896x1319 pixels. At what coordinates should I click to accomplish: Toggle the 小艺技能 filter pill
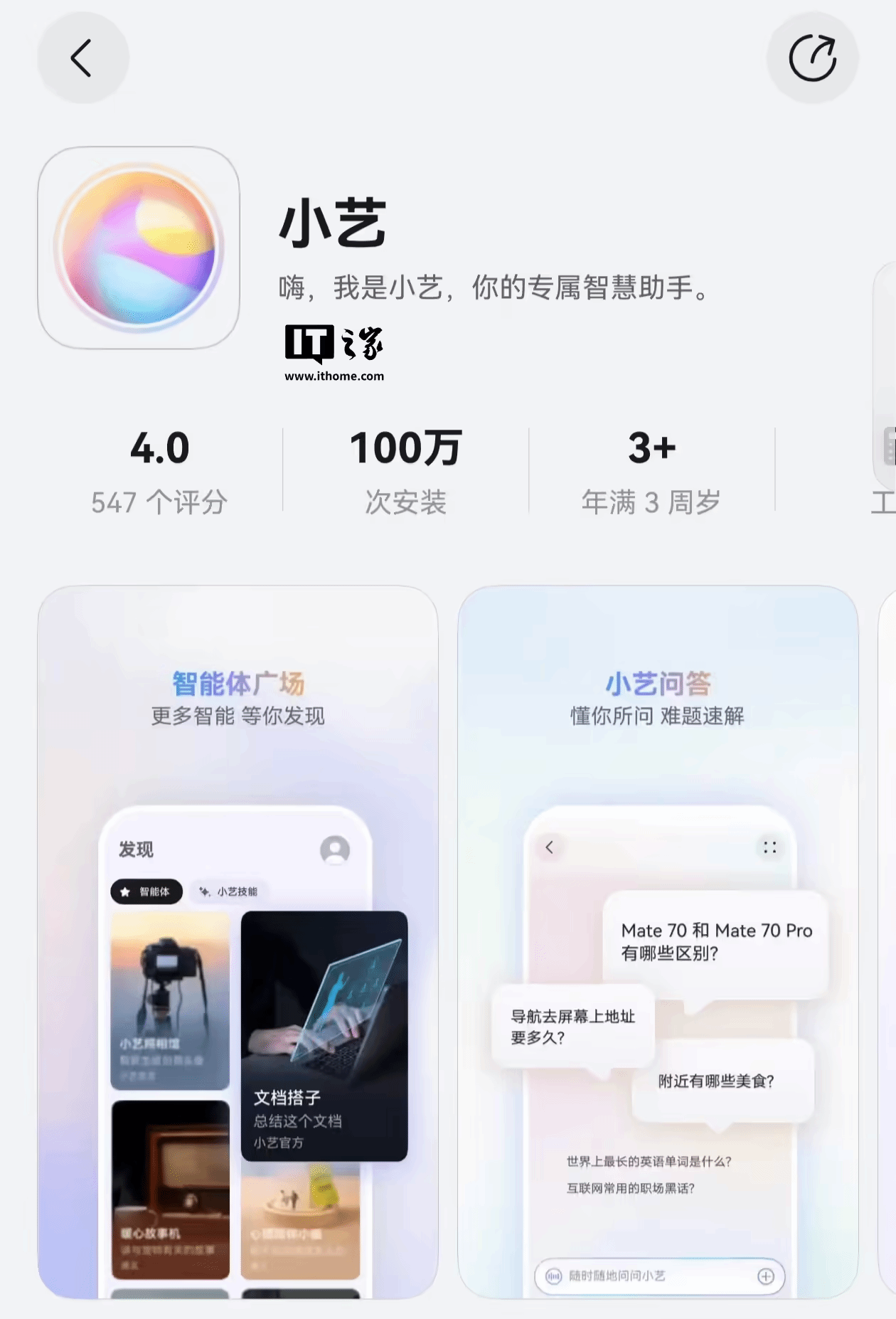pyautogui.click(x=229, y=891)
